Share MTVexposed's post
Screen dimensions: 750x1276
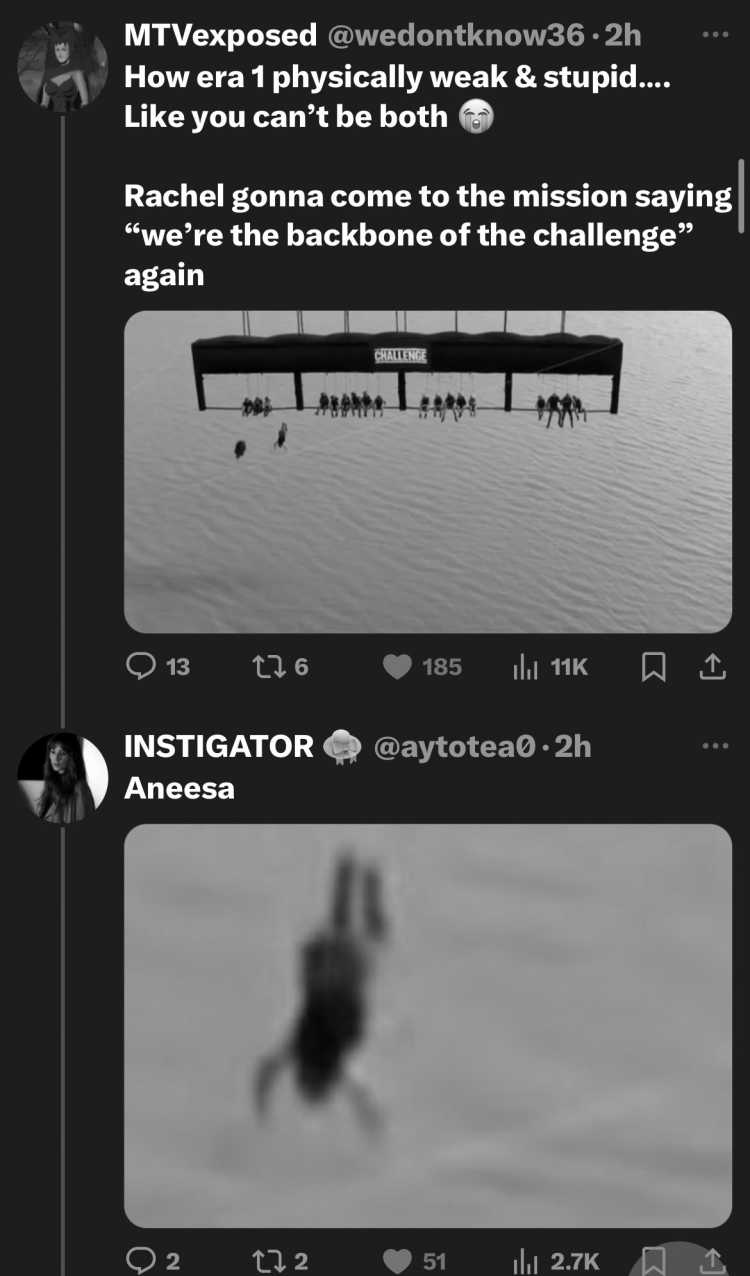[712, 667]
